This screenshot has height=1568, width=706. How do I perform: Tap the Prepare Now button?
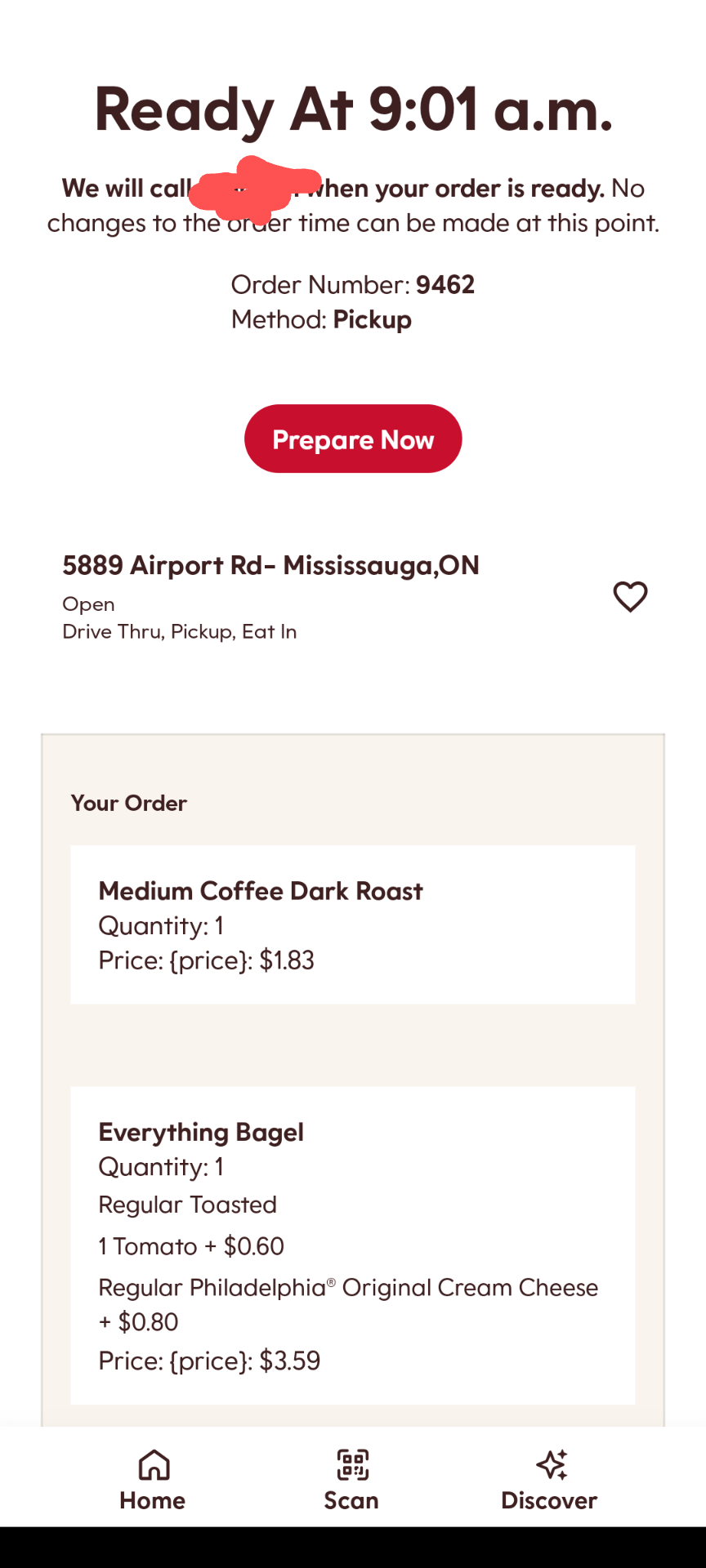click(x=353, y=439)
